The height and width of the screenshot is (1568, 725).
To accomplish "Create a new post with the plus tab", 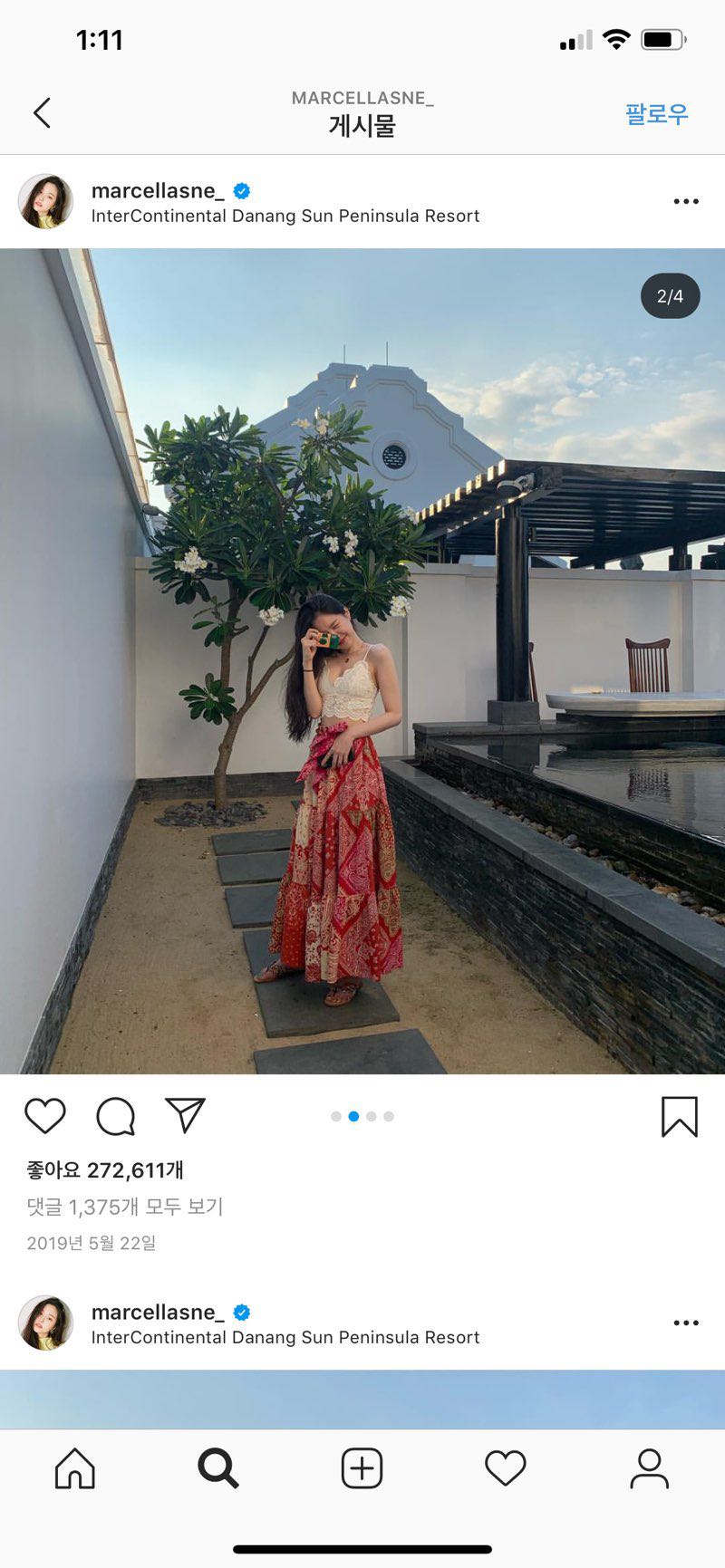I will (362, 1468).
